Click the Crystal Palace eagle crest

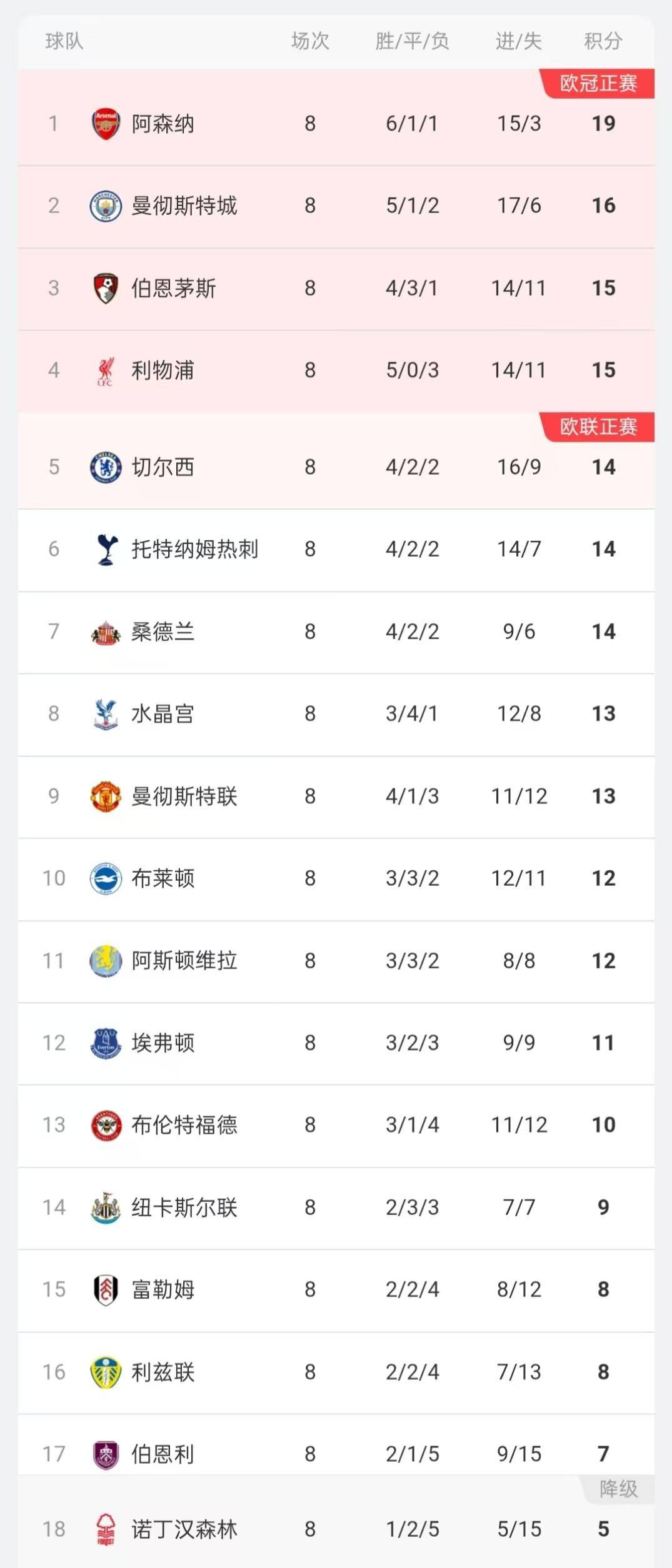[x=106, y=715]
